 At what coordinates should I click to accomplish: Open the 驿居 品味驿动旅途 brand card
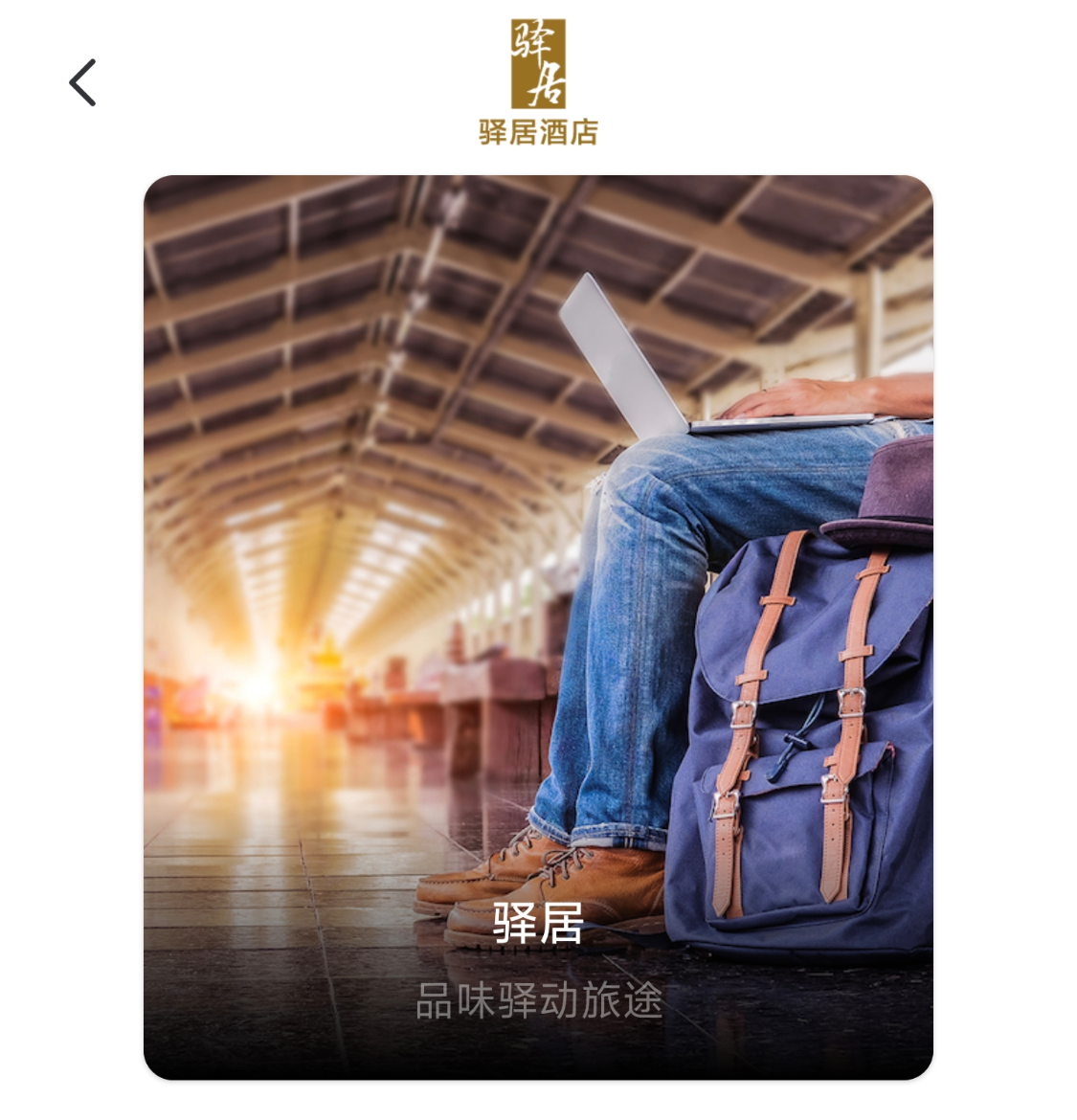click(x=538, y=627)
